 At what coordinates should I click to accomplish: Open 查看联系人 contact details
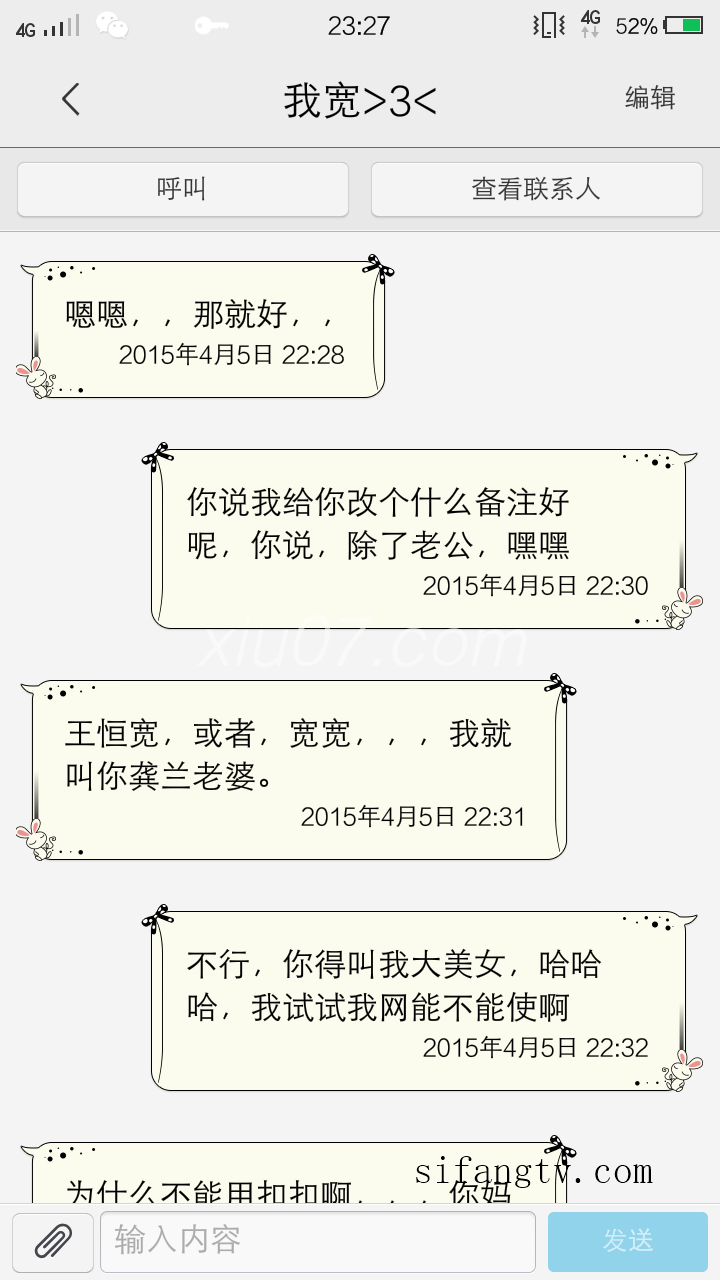pos(535,189)
